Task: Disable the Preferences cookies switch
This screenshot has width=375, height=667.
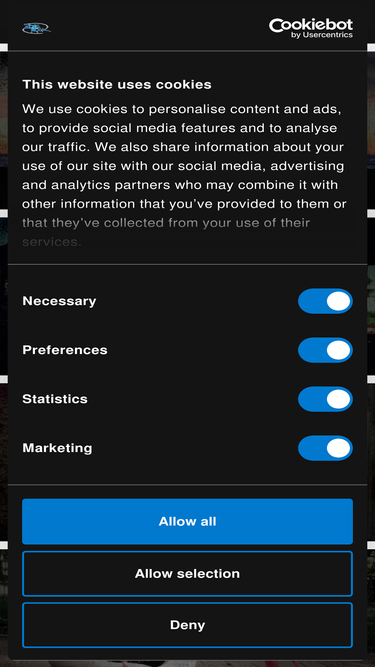Action: point(325,350)
